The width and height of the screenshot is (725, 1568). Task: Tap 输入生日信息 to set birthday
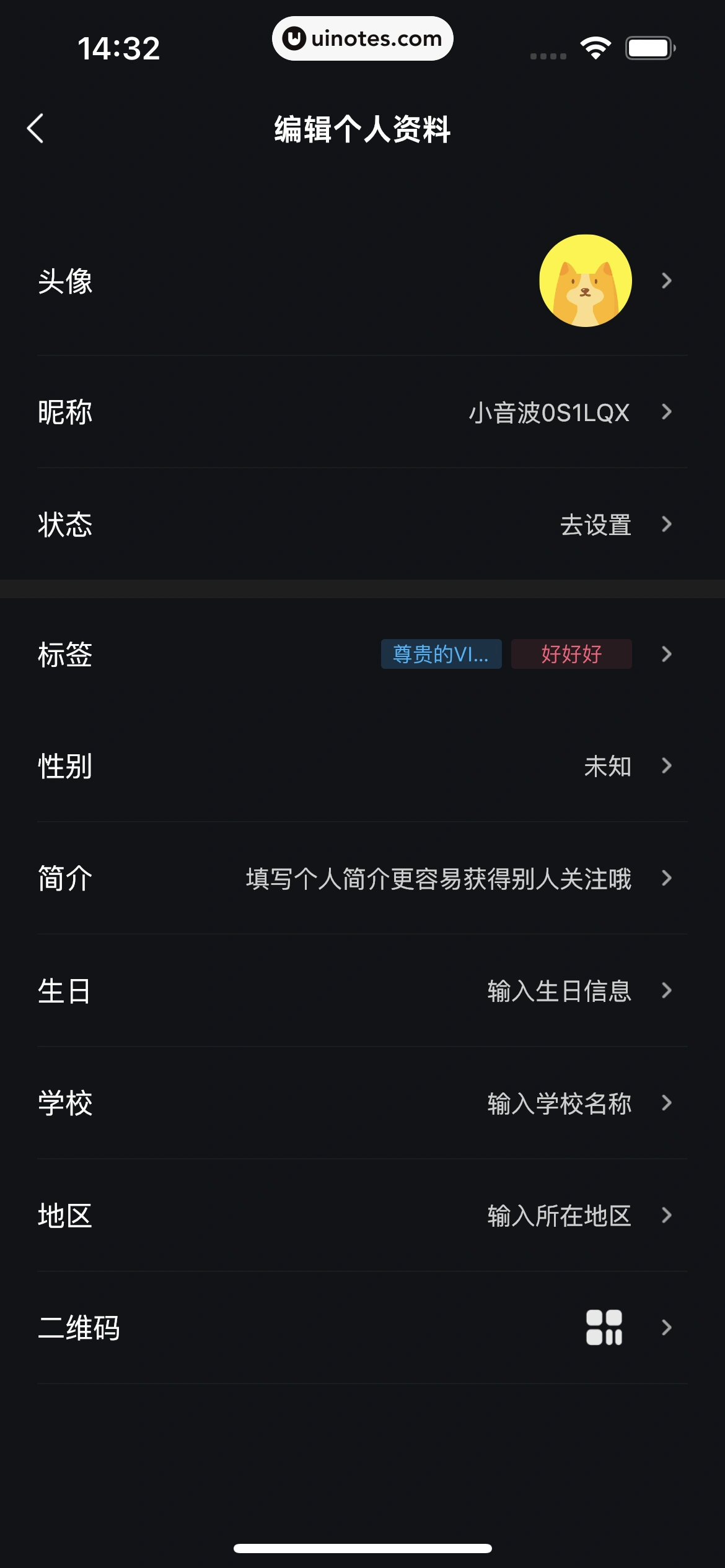(559, 990)
